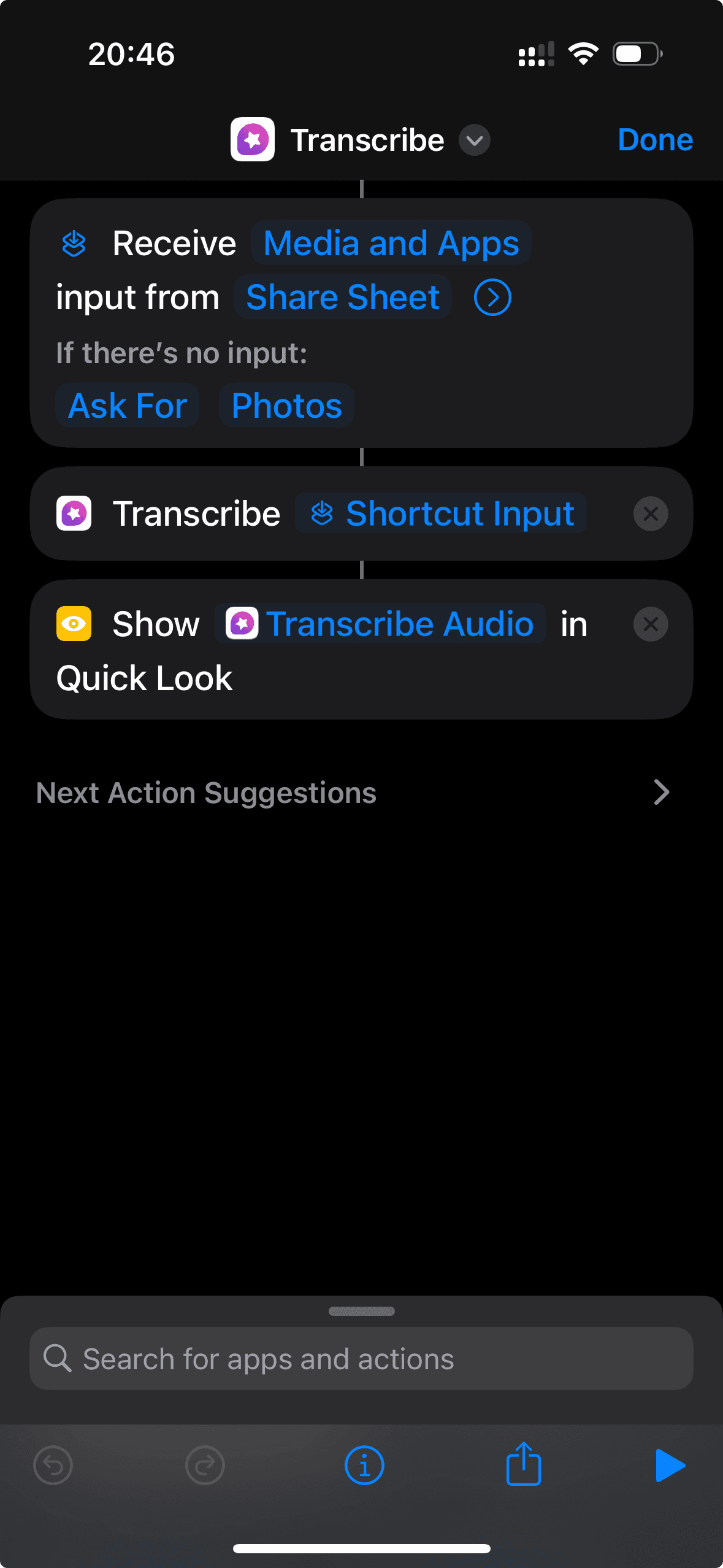Select the Share Sheet input source
The height and width of the screenshot is (1568, 723).
pyautogui.click(x=342, y=298)
